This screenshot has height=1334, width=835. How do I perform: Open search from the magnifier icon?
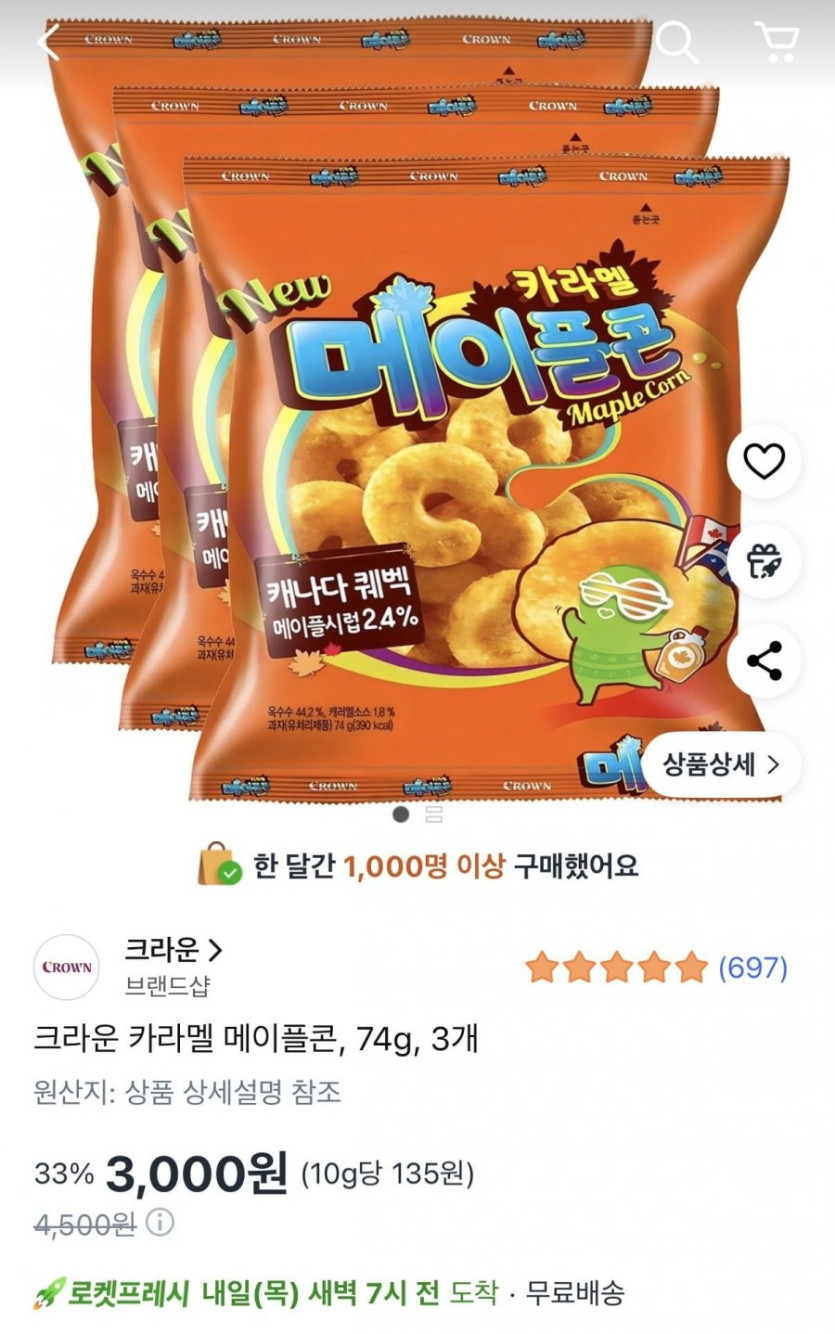[x=677, y=43]
